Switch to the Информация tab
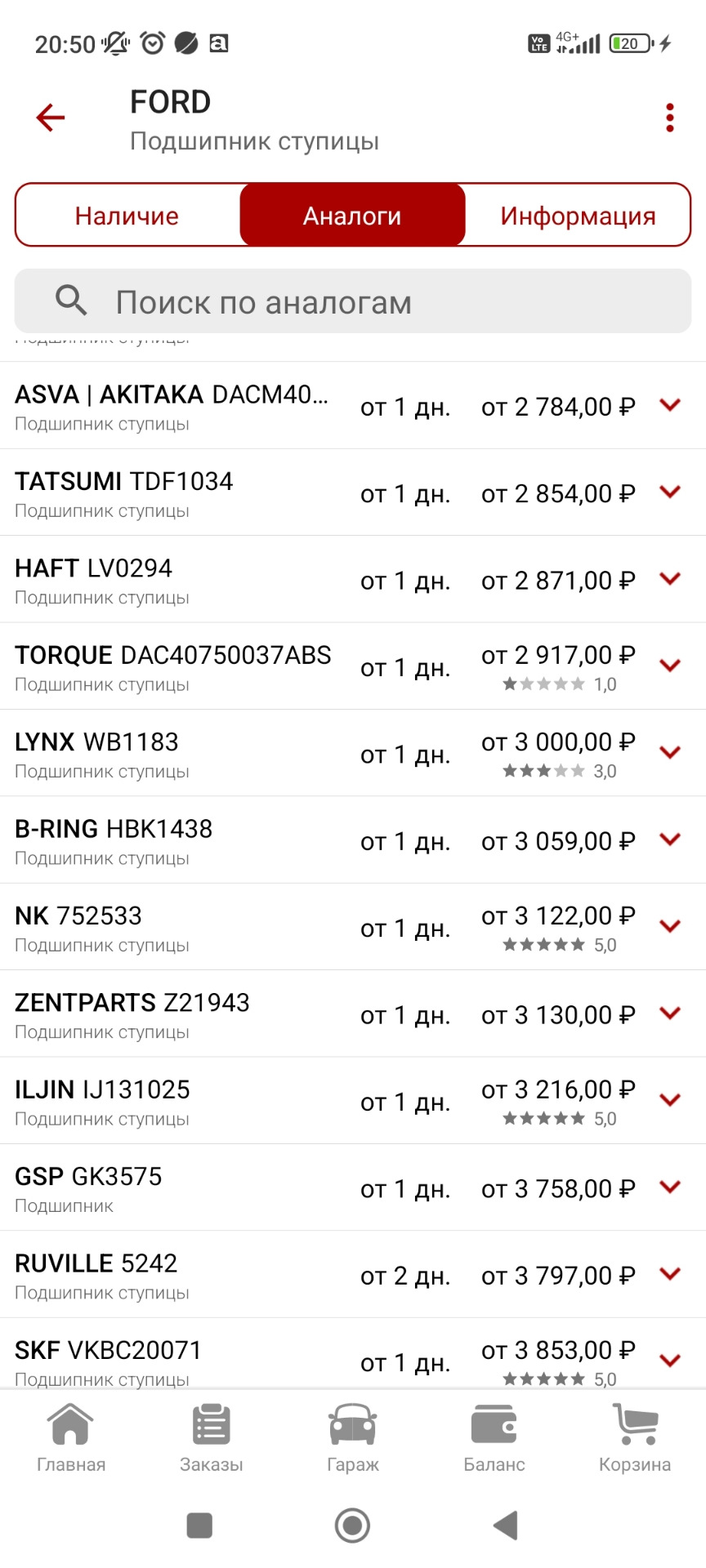 pyautogui.click(x=578, y=216)
